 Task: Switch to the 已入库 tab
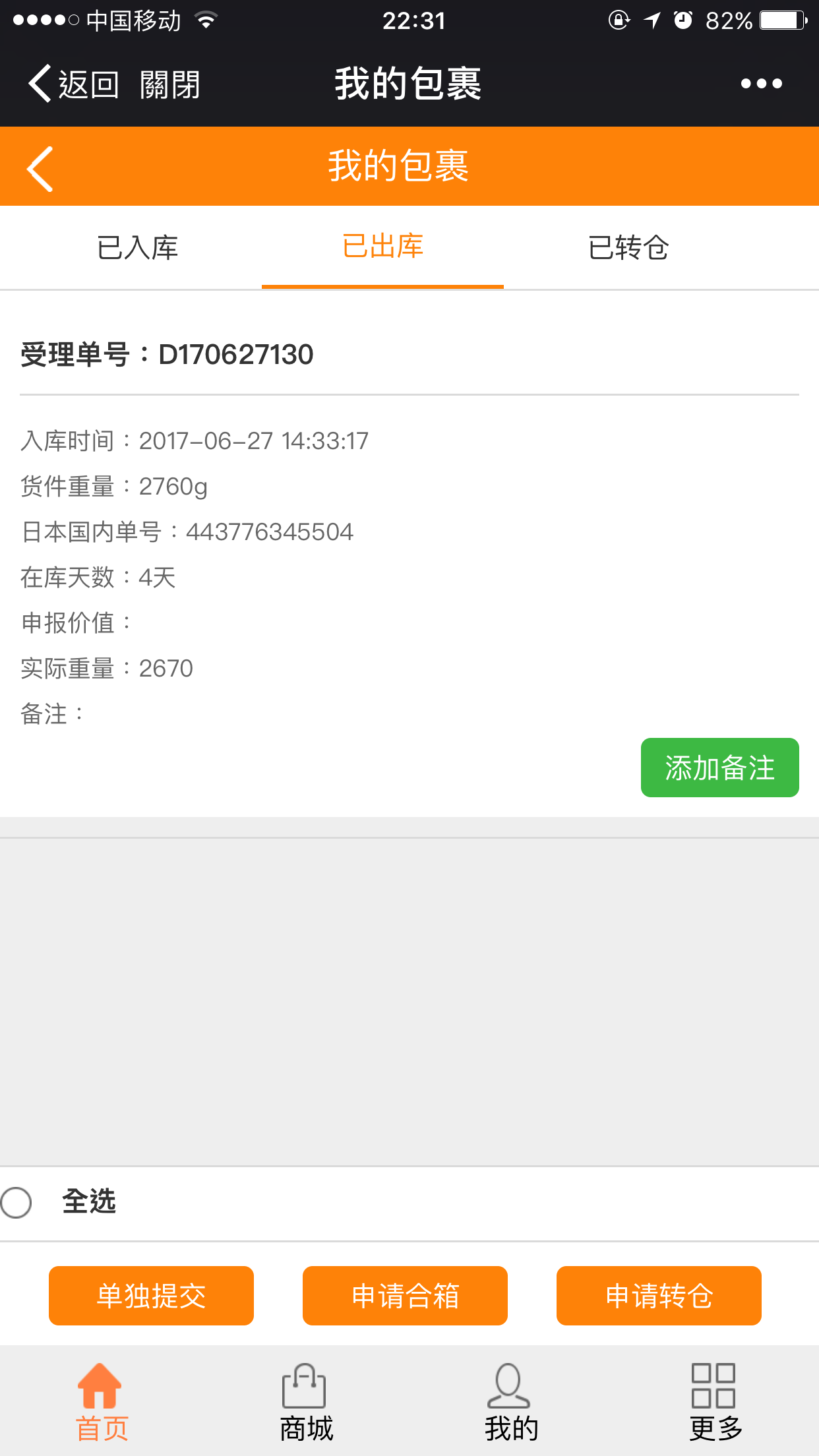pos(137,248)
